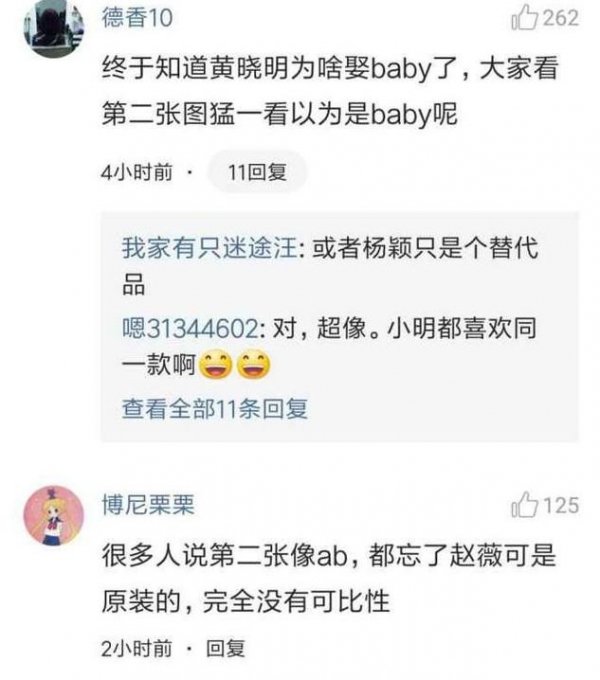
Task: Open the 11回复 replies button
Action: coord(257,173)
